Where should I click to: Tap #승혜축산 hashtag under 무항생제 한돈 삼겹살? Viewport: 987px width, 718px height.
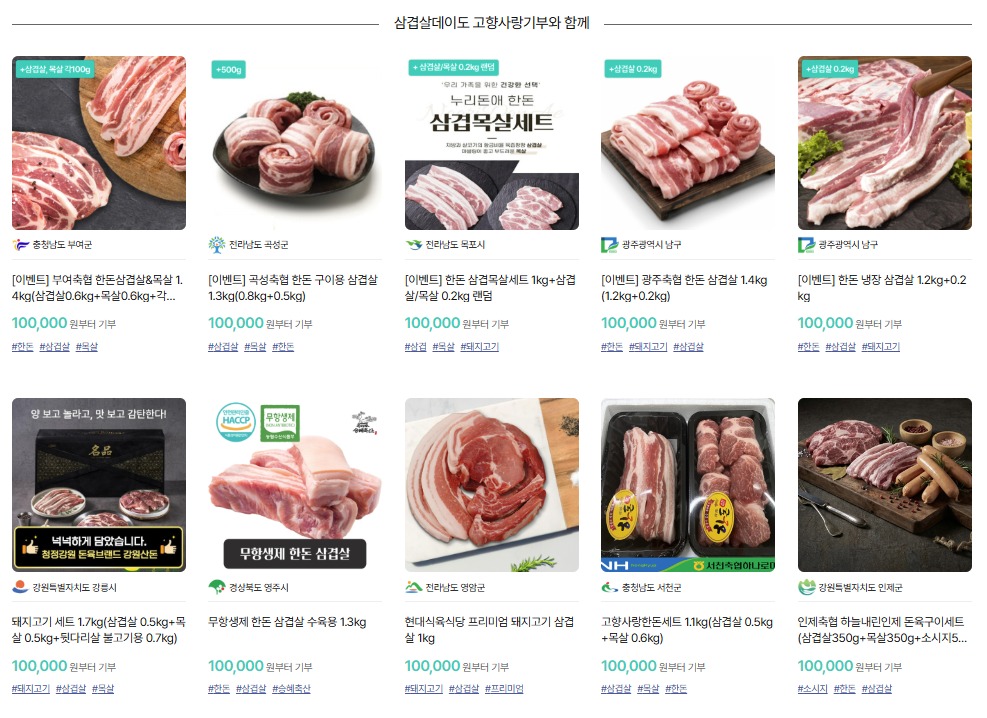[291, 689]
